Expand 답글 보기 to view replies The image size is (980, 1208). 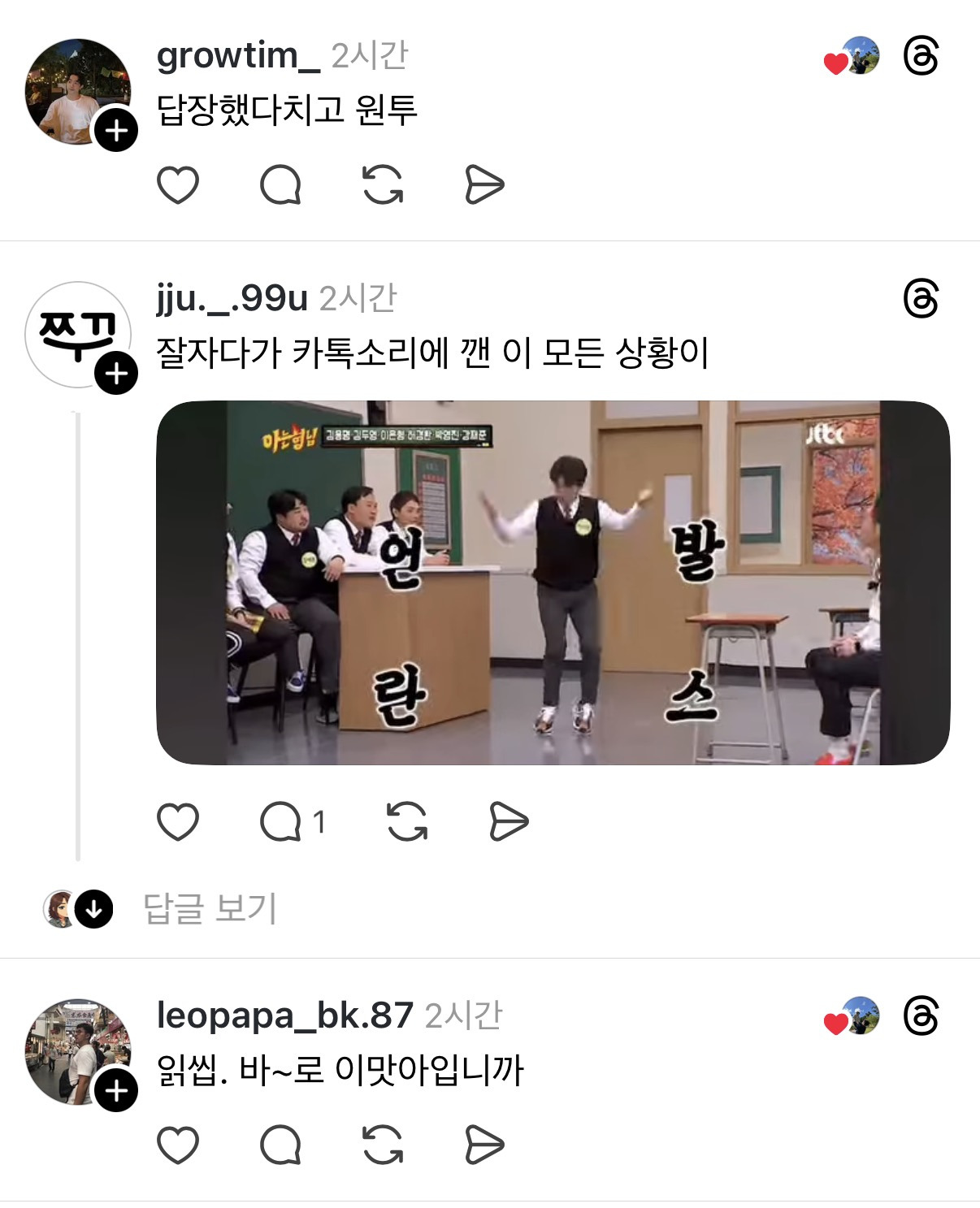[x=210, y=908]
